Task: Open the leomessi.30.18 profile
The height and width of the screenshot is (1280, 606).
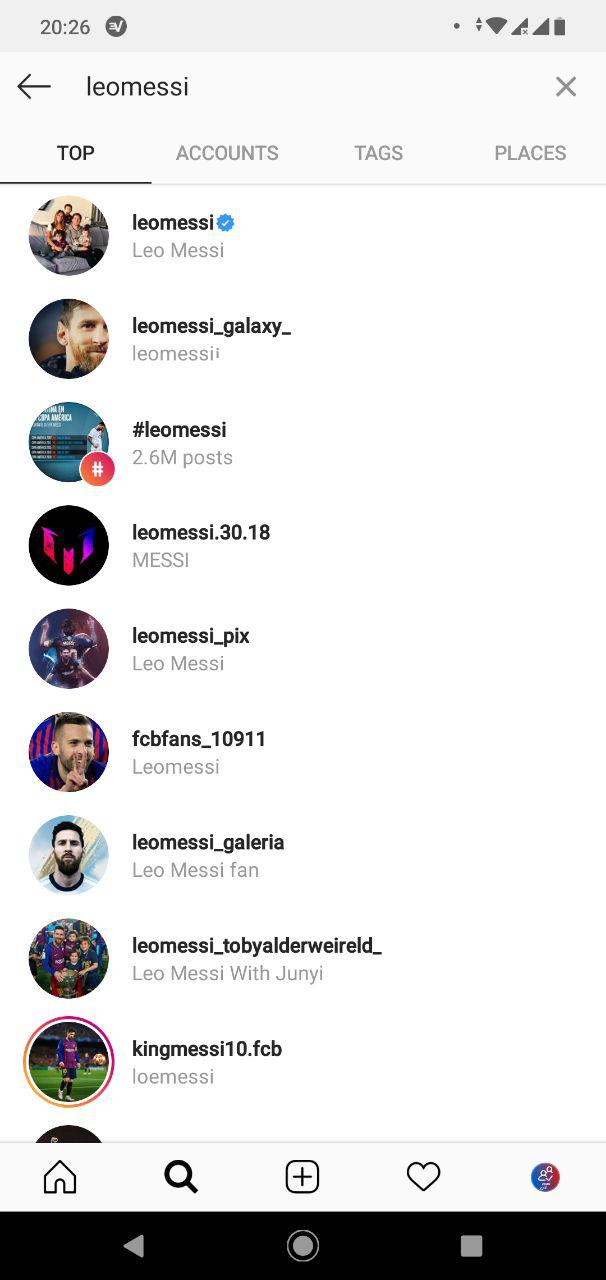Action: click(x=303, y=545)
